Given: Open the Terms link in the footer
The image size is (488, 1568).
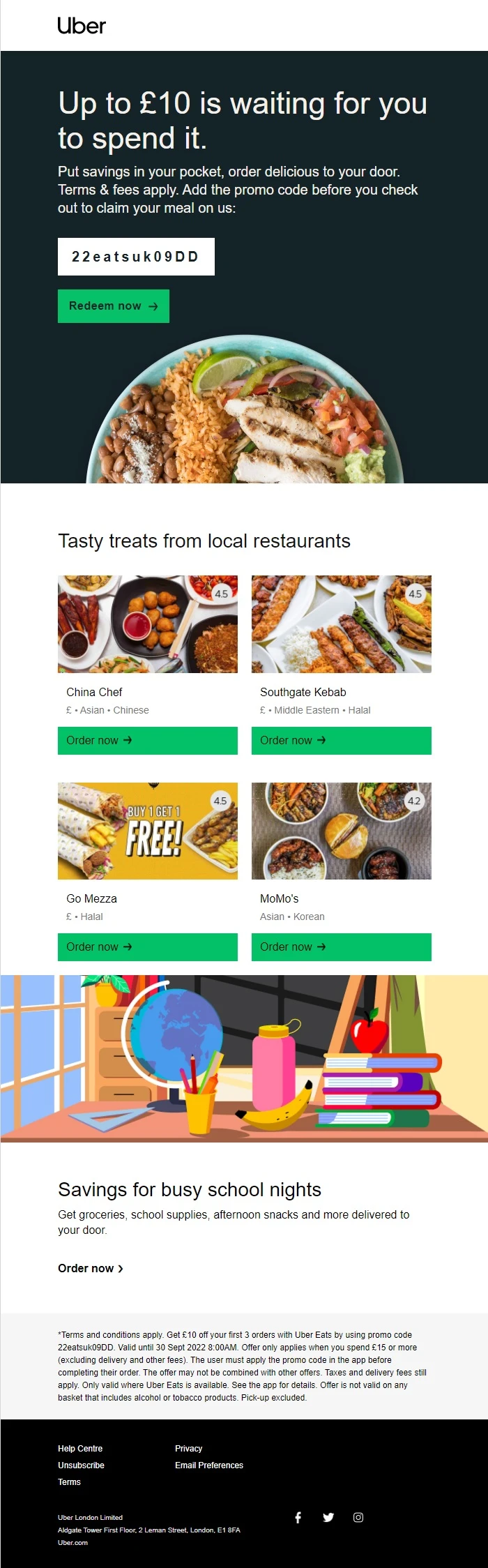Looking at the screenshot, I should coord(69,1482).
